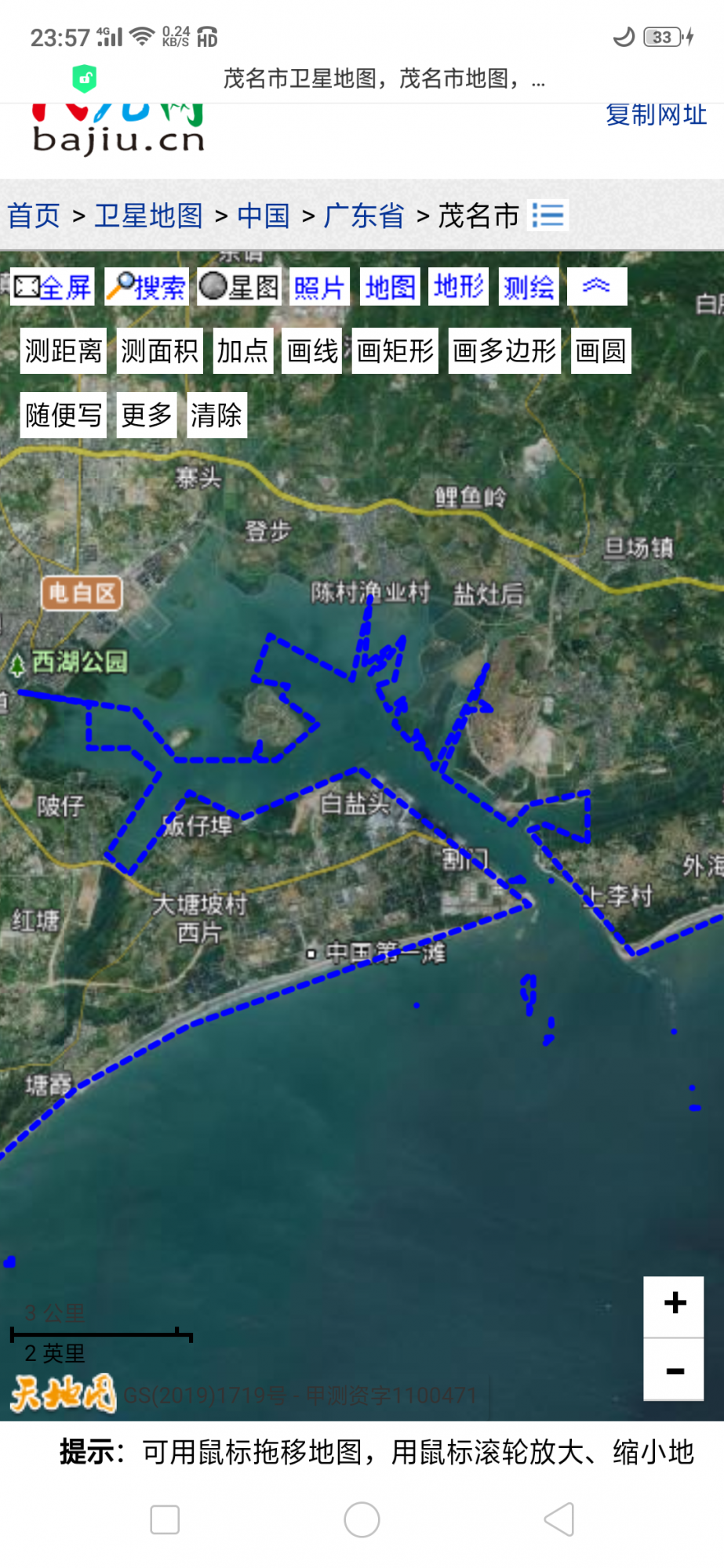
Task: Open the 广东省 breadcrumb link
Action: point(363,216)
